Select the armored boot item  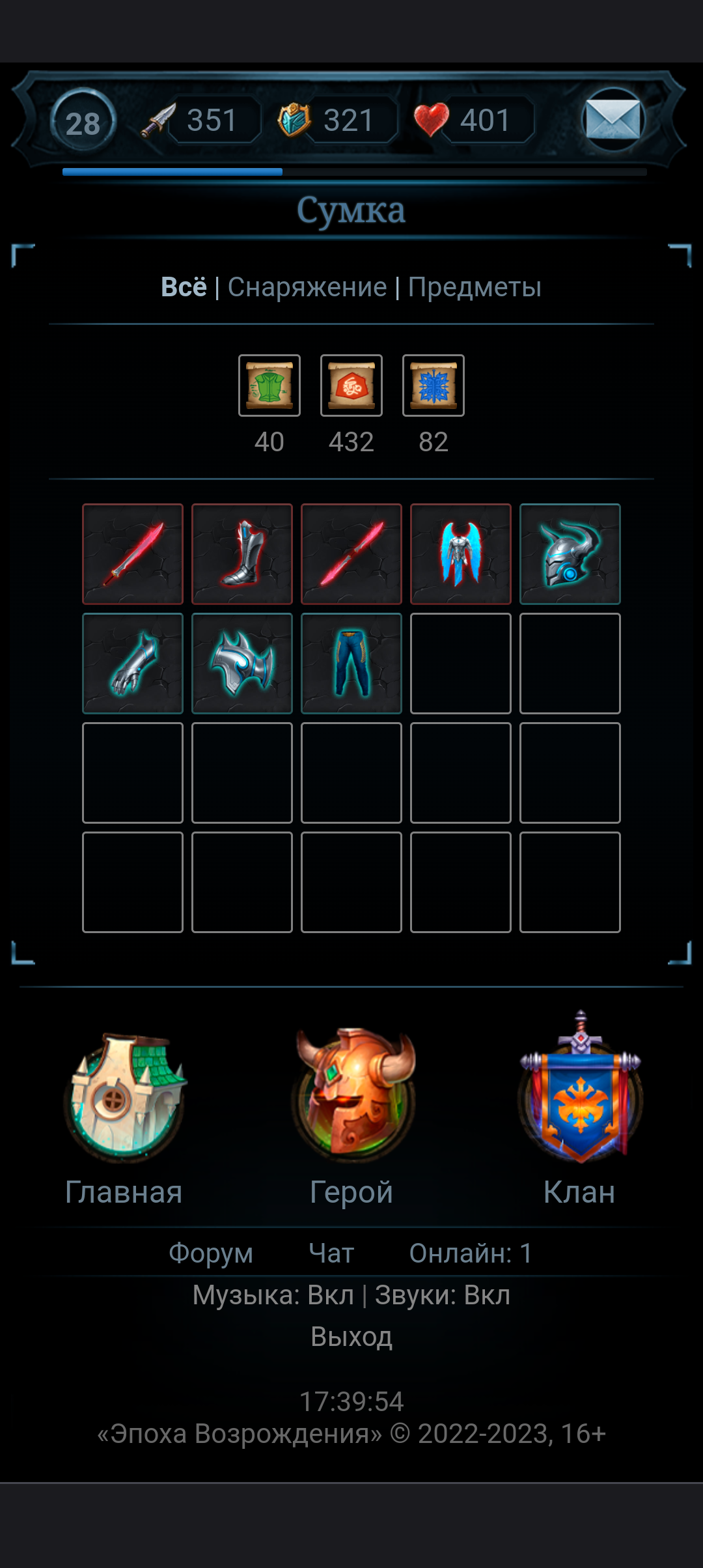pyautogui.click(x=242, y=554)
